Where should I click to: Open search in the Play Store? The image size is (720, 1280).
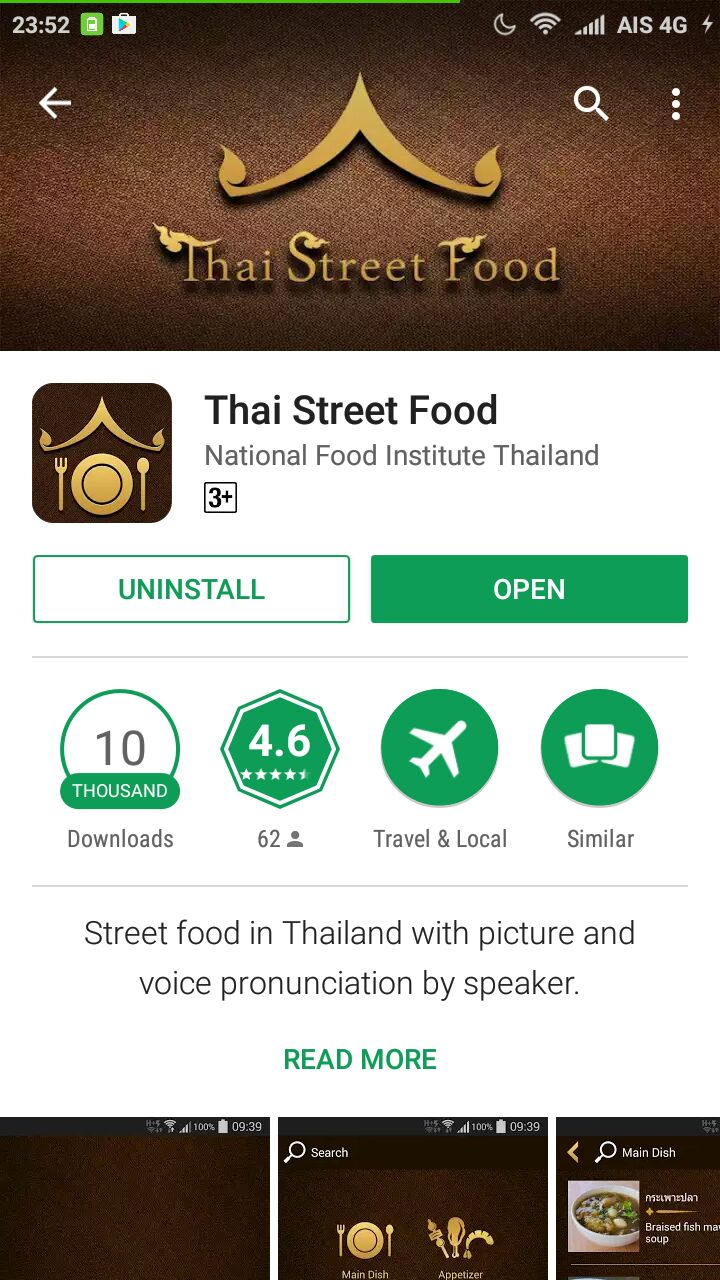point(590,103)
